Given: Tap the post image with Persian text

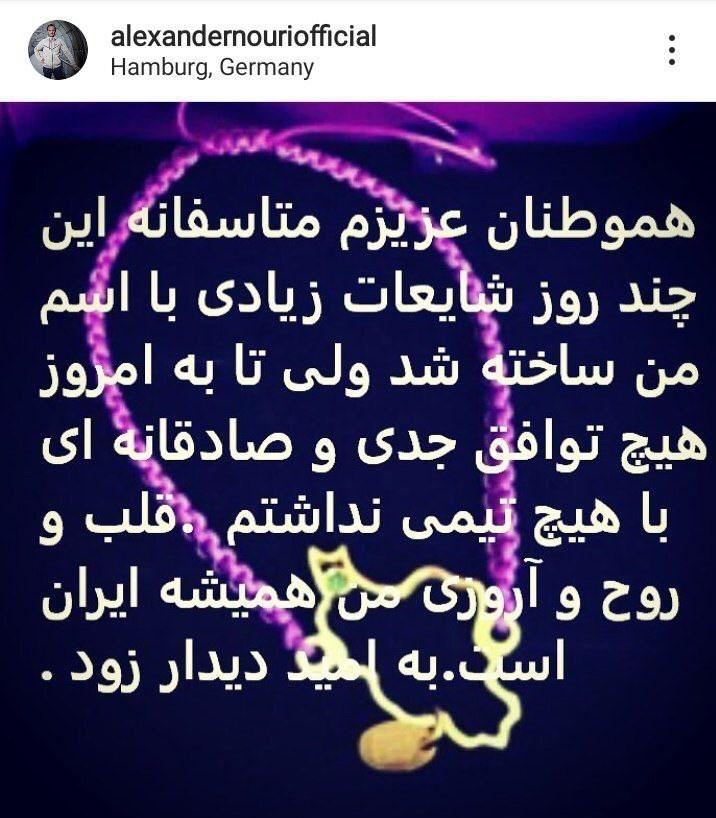Looking at the screenshot, I should pos(358,458).
